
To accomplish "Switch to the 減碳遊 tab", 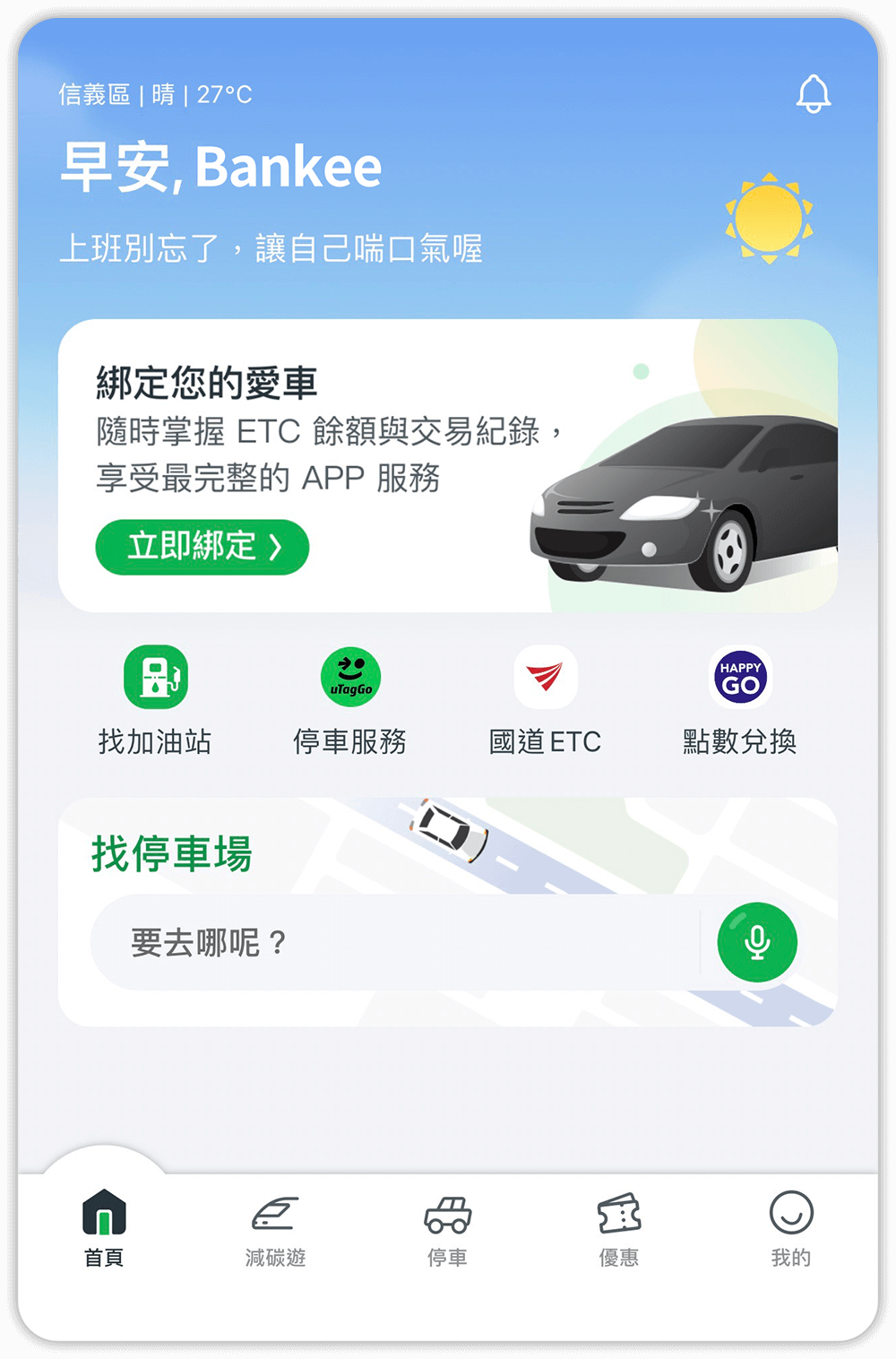I will 276,1228.
